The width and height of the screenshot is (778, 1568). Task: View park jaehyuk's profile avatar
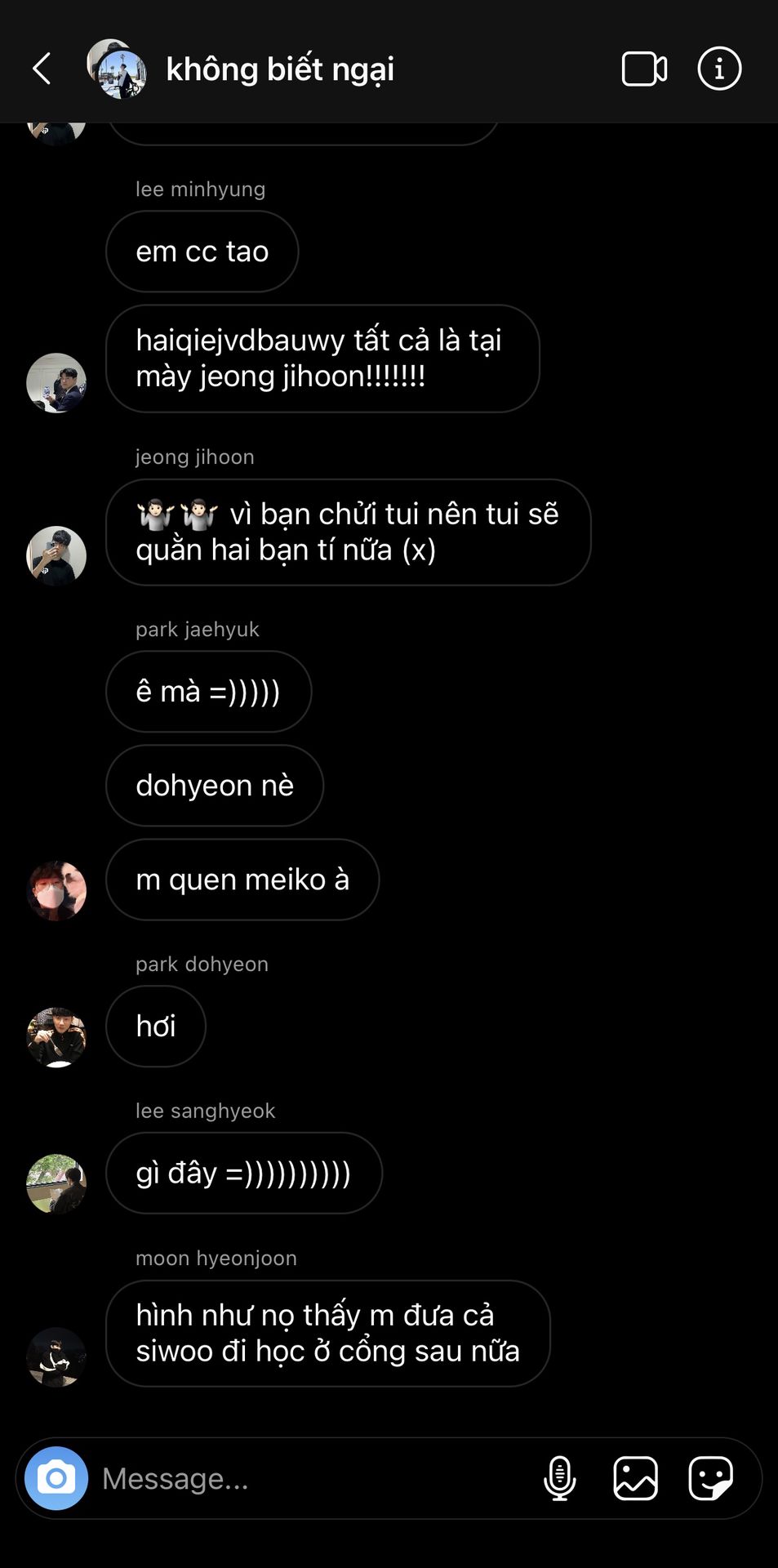click(56, 891)
